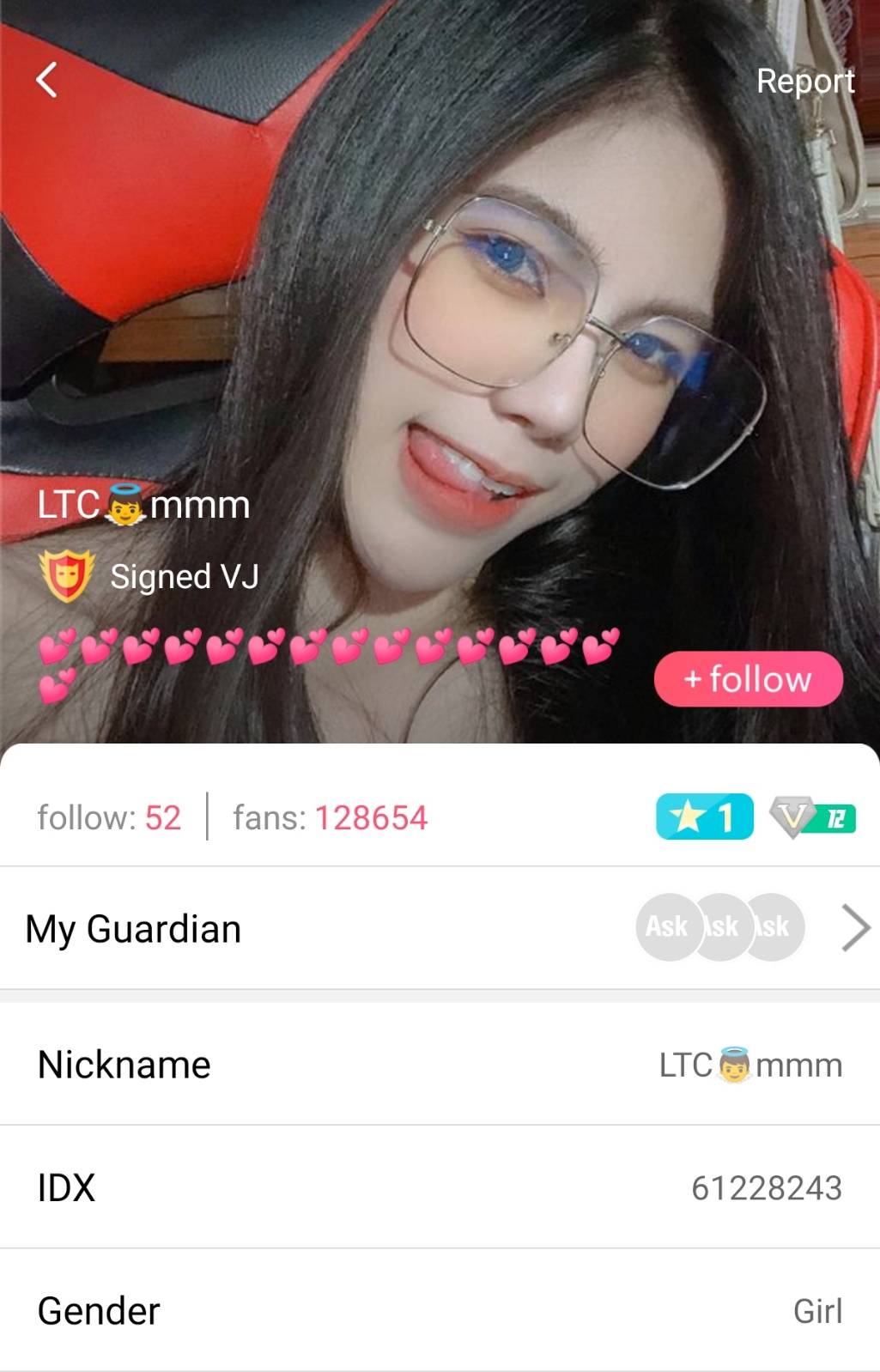Go back using the top-left arrow
This screenshot has width=880, height=1372.
point(47,80)
